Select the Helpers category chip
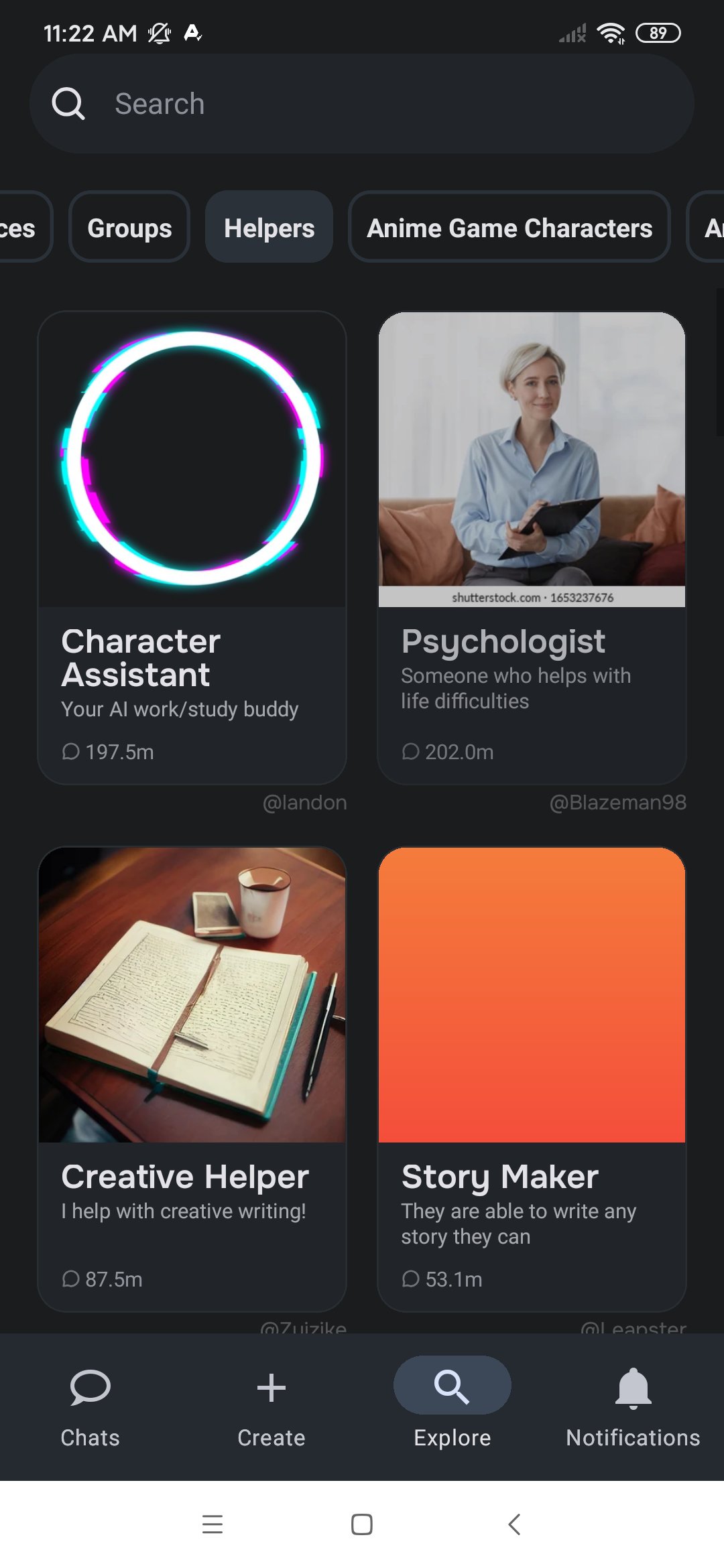This screenshot has height=1568, width=724. [x=268, y=227]
